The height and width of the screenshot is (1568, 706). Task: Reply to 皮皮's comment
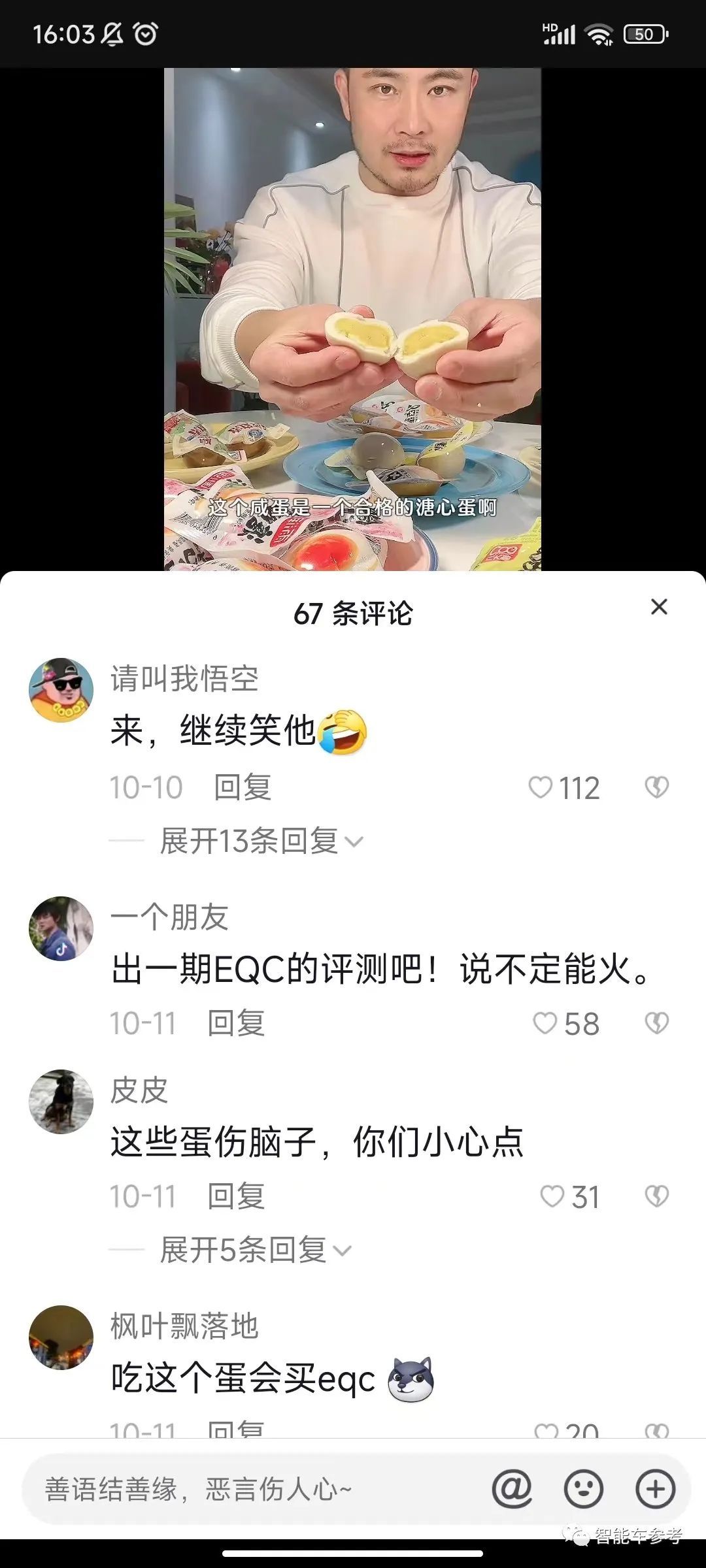(x=236, y=1196)
